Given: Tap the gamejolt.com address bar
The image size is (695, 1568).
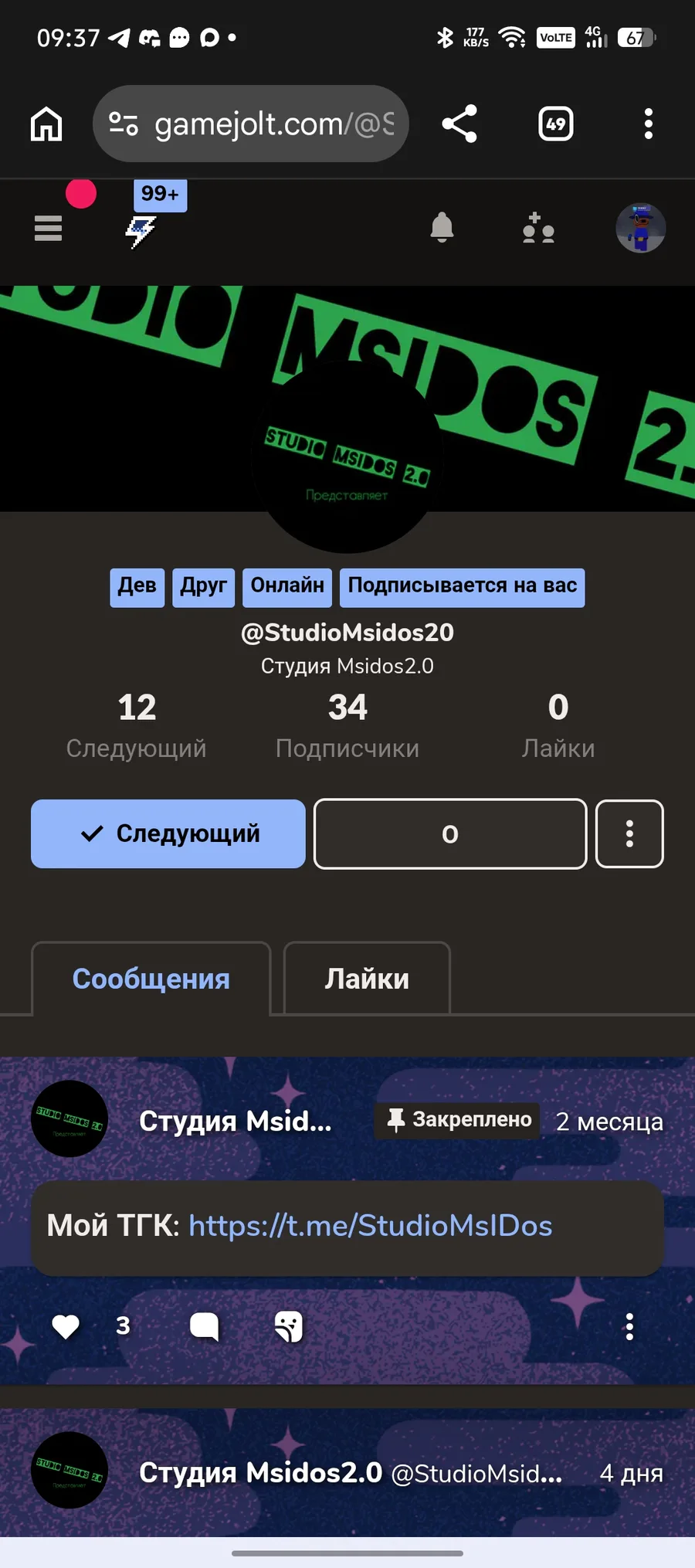Looking at the screenshot, I should tap(251, 124).
